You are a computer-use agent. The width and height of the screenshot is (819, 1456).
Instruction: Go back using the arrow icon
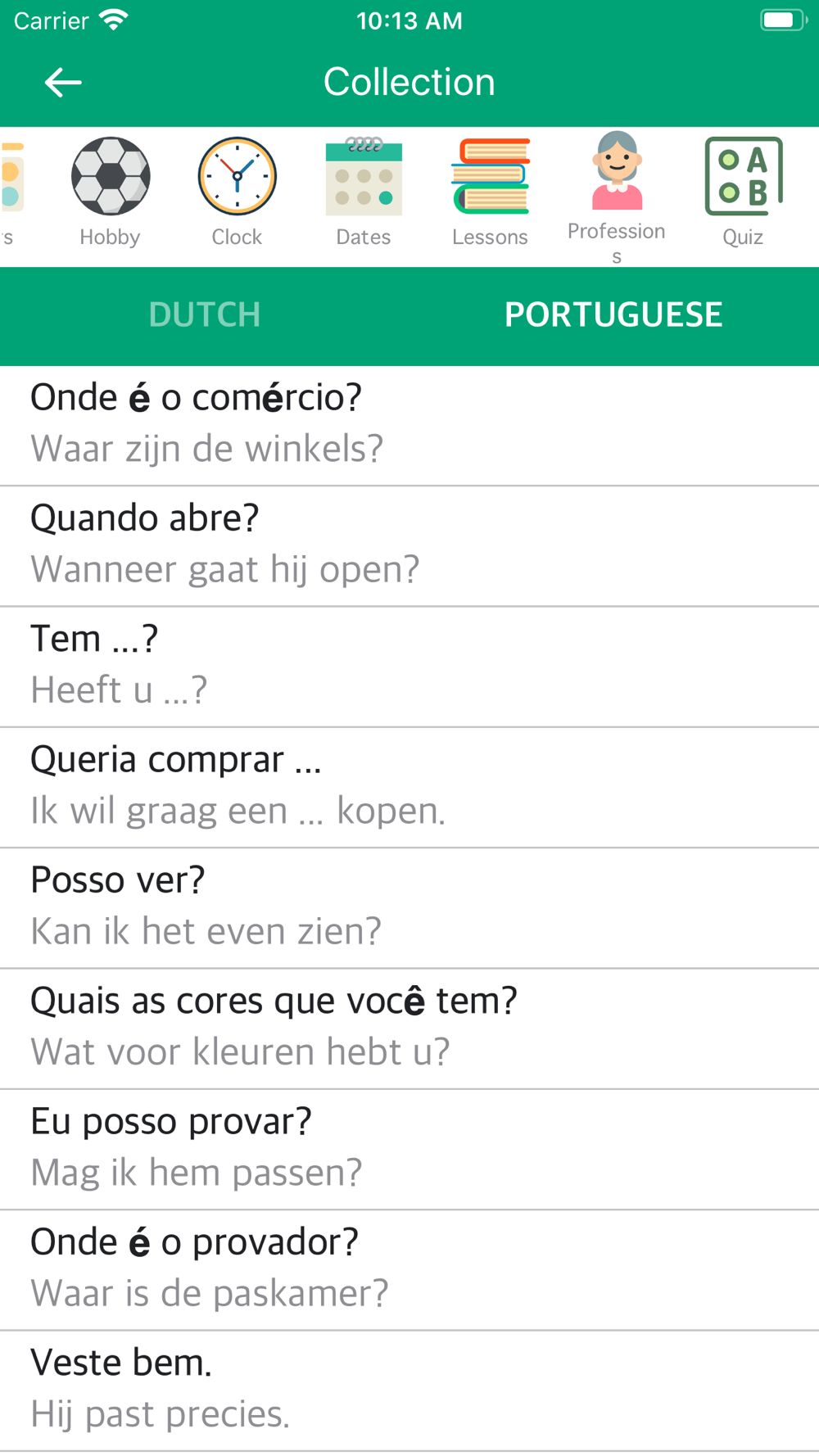(63, 82)
